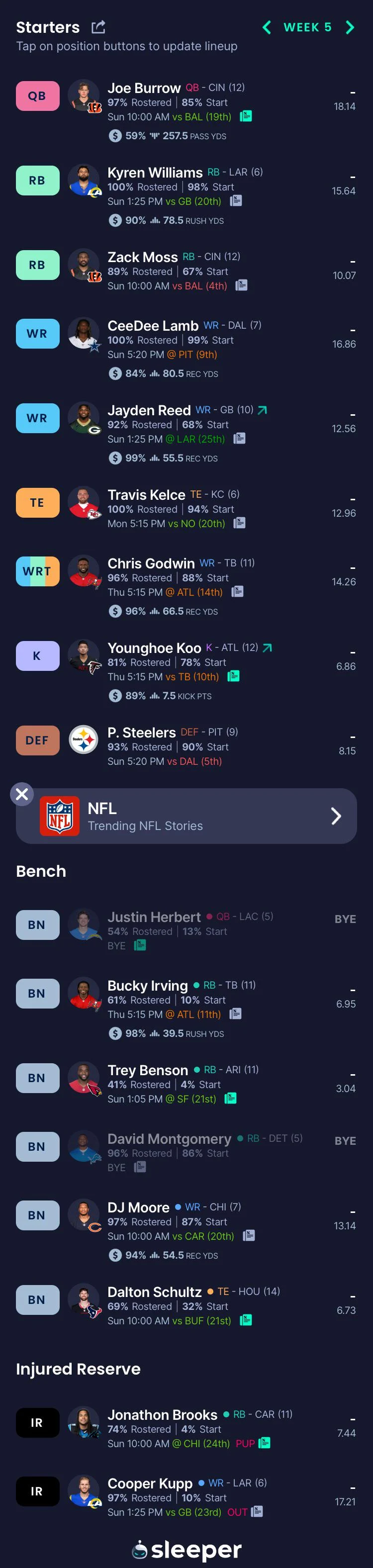Screen dimensions: 373x1568
Task: Open Jayden Reed's player card
Action: tap(149, 410)
